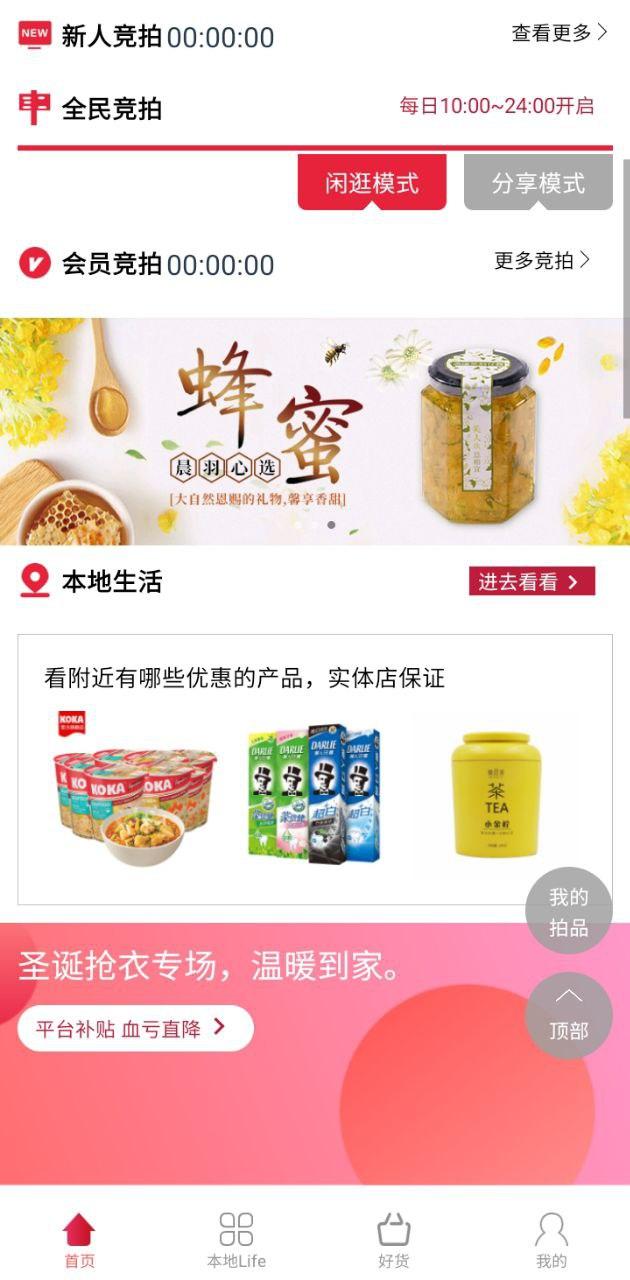Image resolution: width=630 pixels, height=1280 pixels.
Task: Jump back to 顶部
Action: pyautogui.click(x=568, y=1016)
